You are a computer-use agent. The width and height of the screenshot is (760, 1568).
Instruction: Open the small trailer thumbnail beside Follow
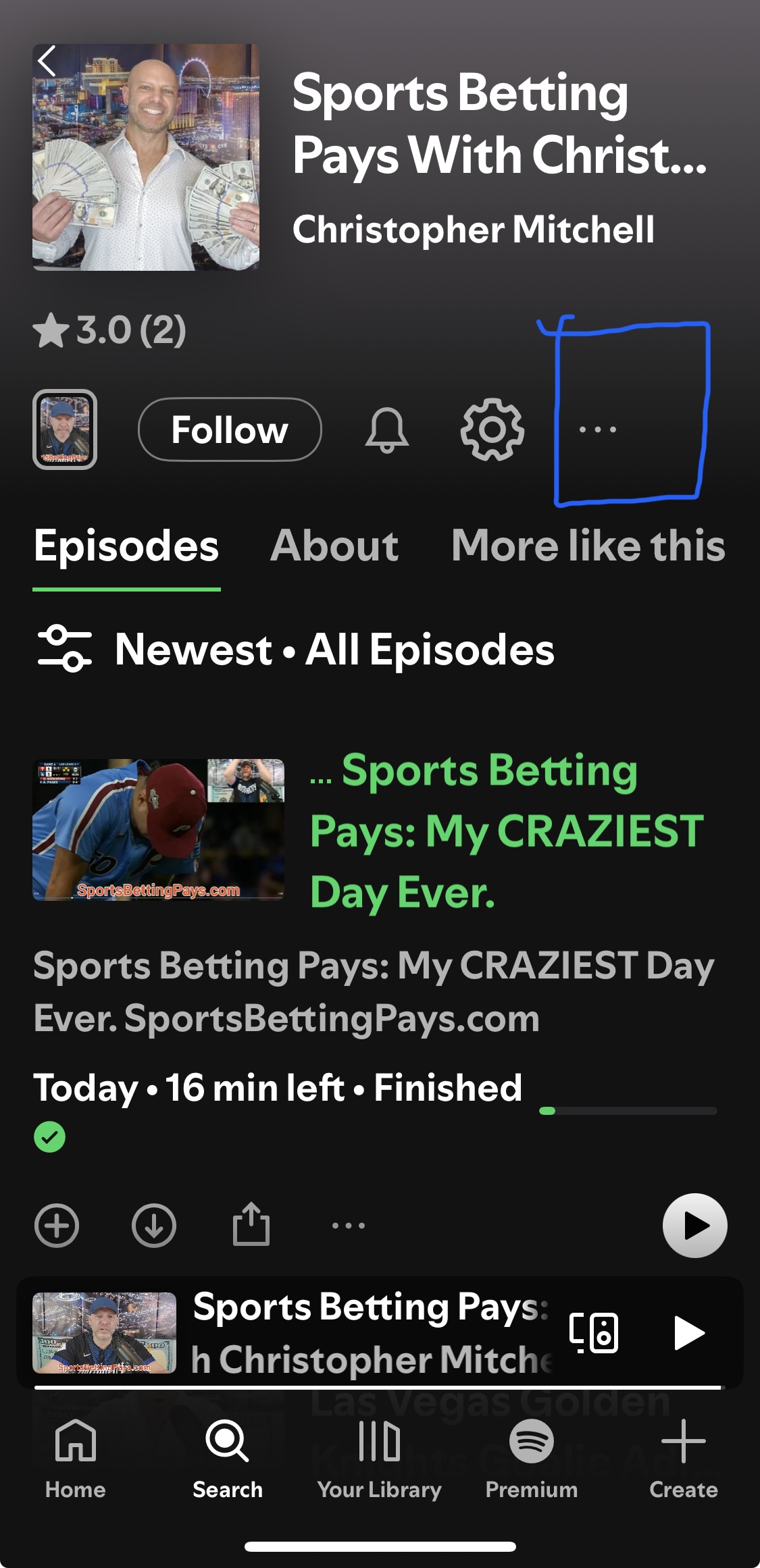pos(65,429)
